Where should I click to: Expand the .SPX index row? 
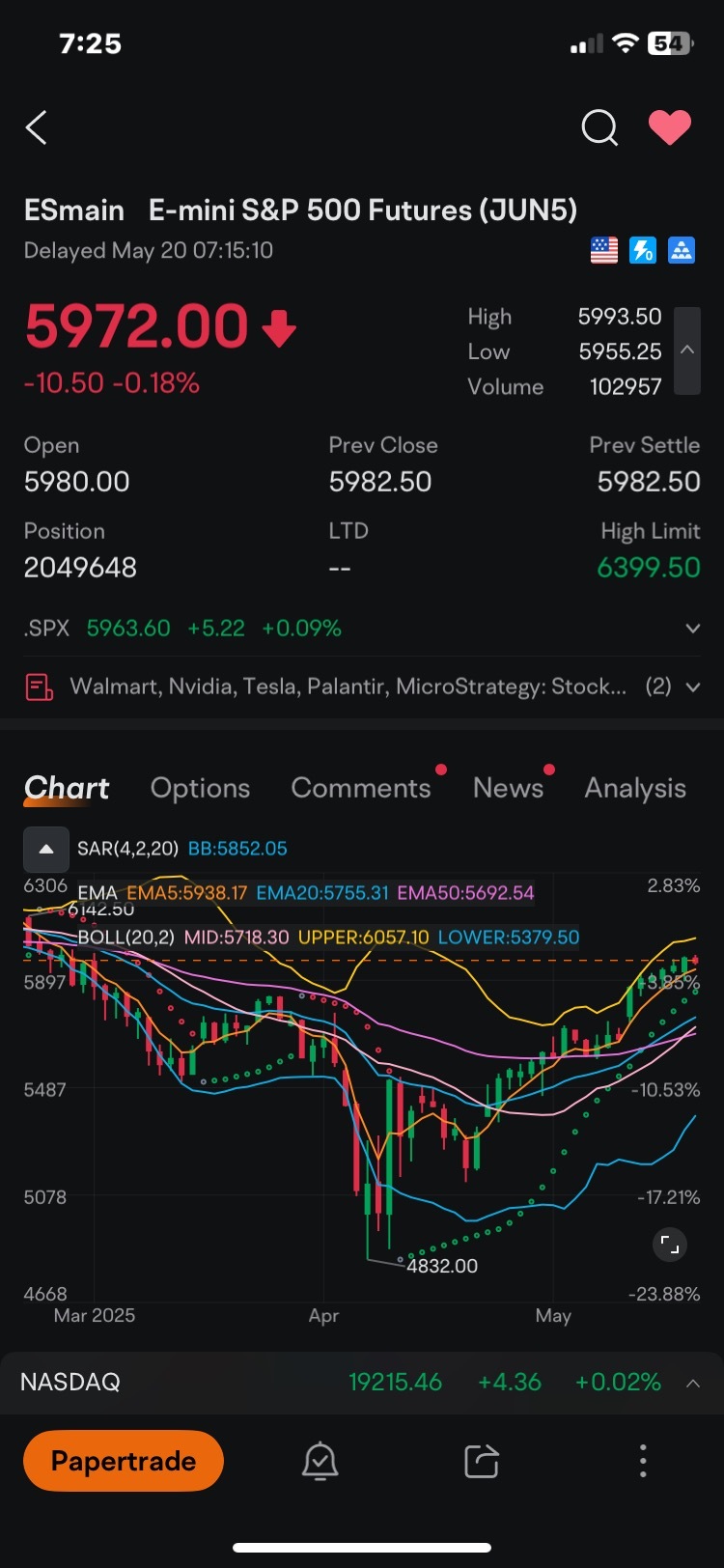pos(692,629)
